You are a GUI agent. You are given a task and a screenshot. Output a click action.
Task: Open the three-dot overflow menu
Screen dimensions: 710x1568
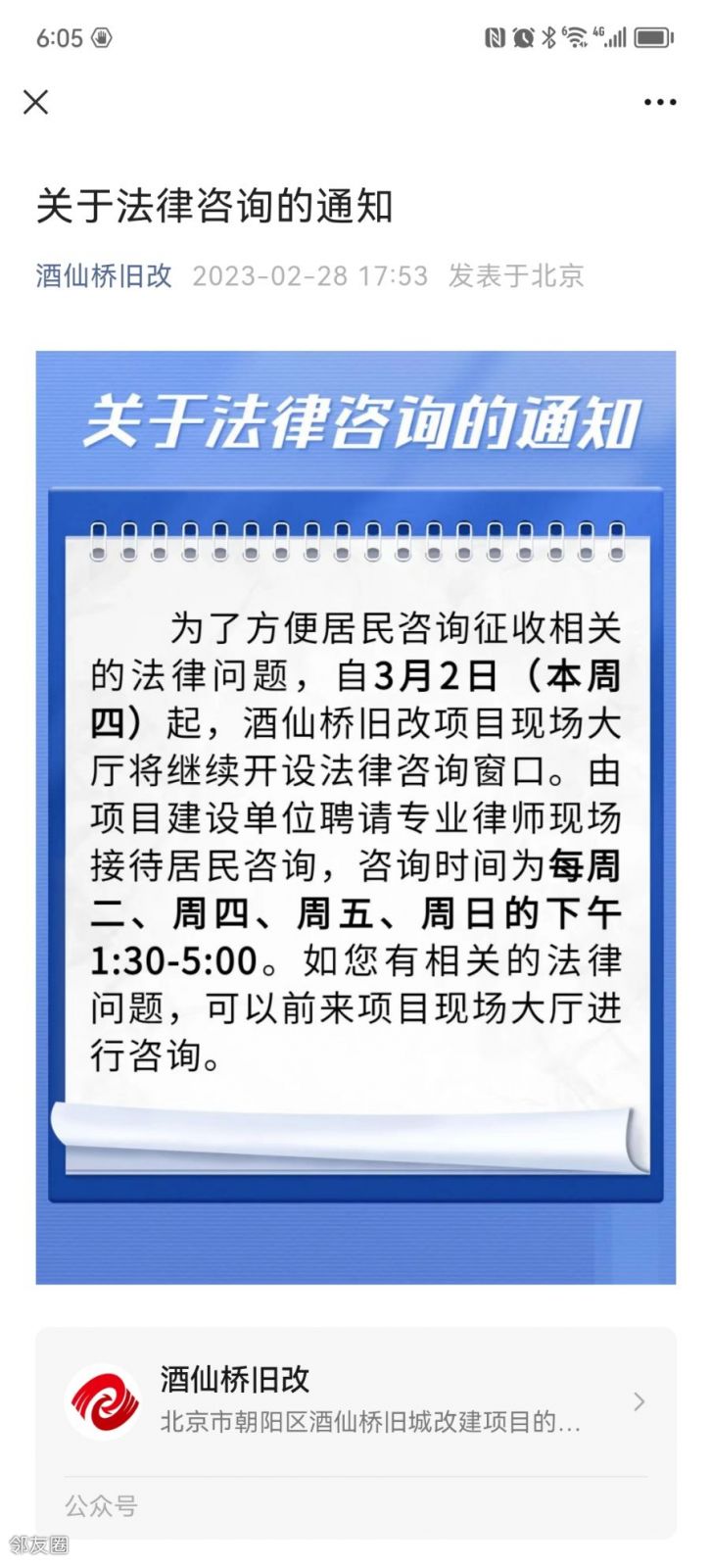pos(659,102)
